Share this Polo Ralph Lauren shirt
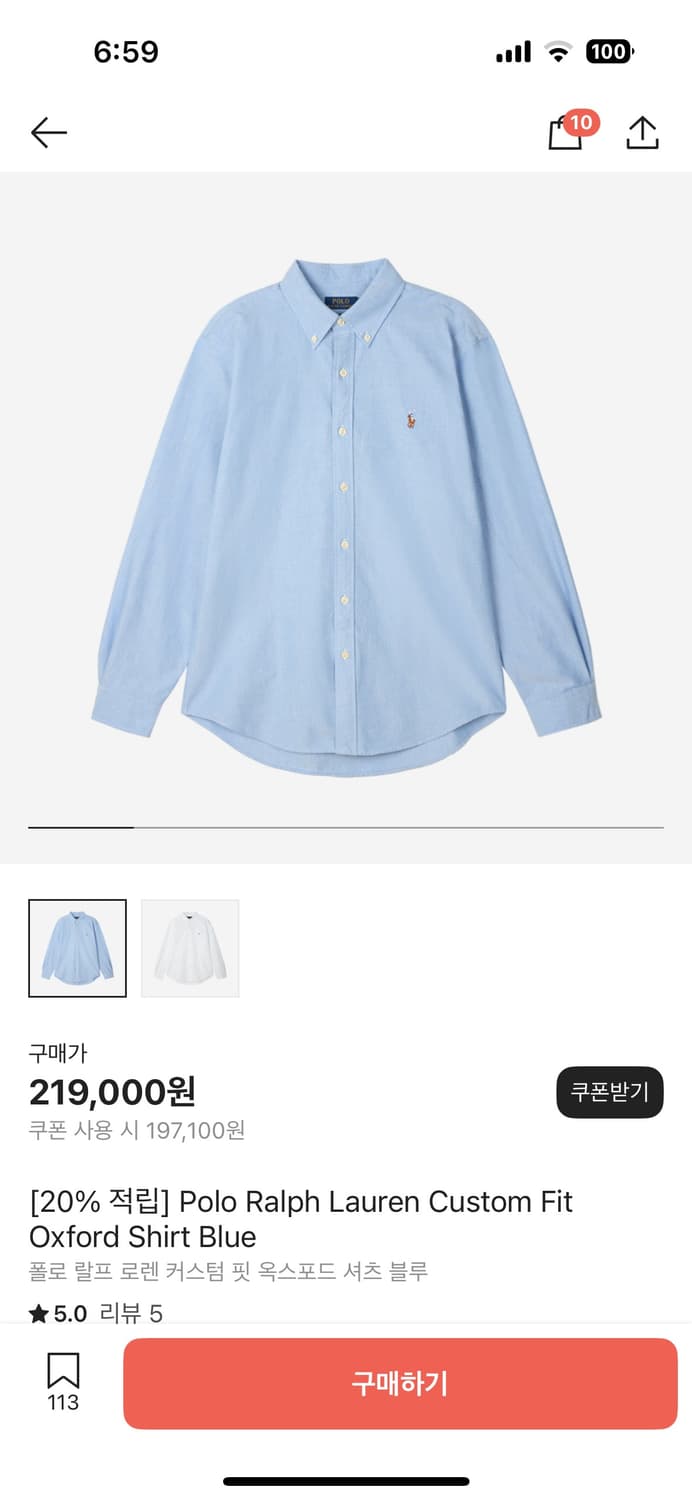The image size is (692, 1500). [x=642, y=133]
